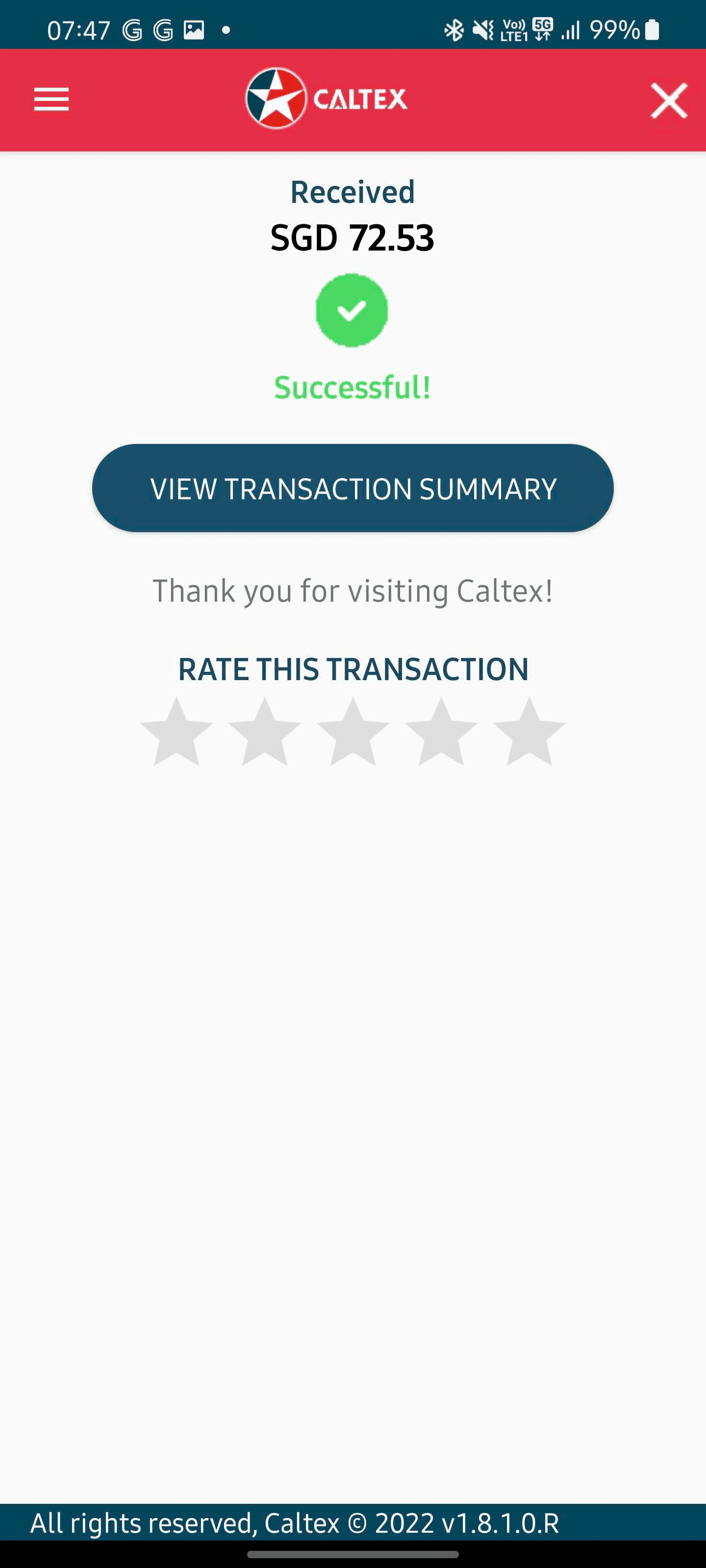Tap View Transaction Summary button
This screenshot has height=1568, width=706.
point(353,488)
